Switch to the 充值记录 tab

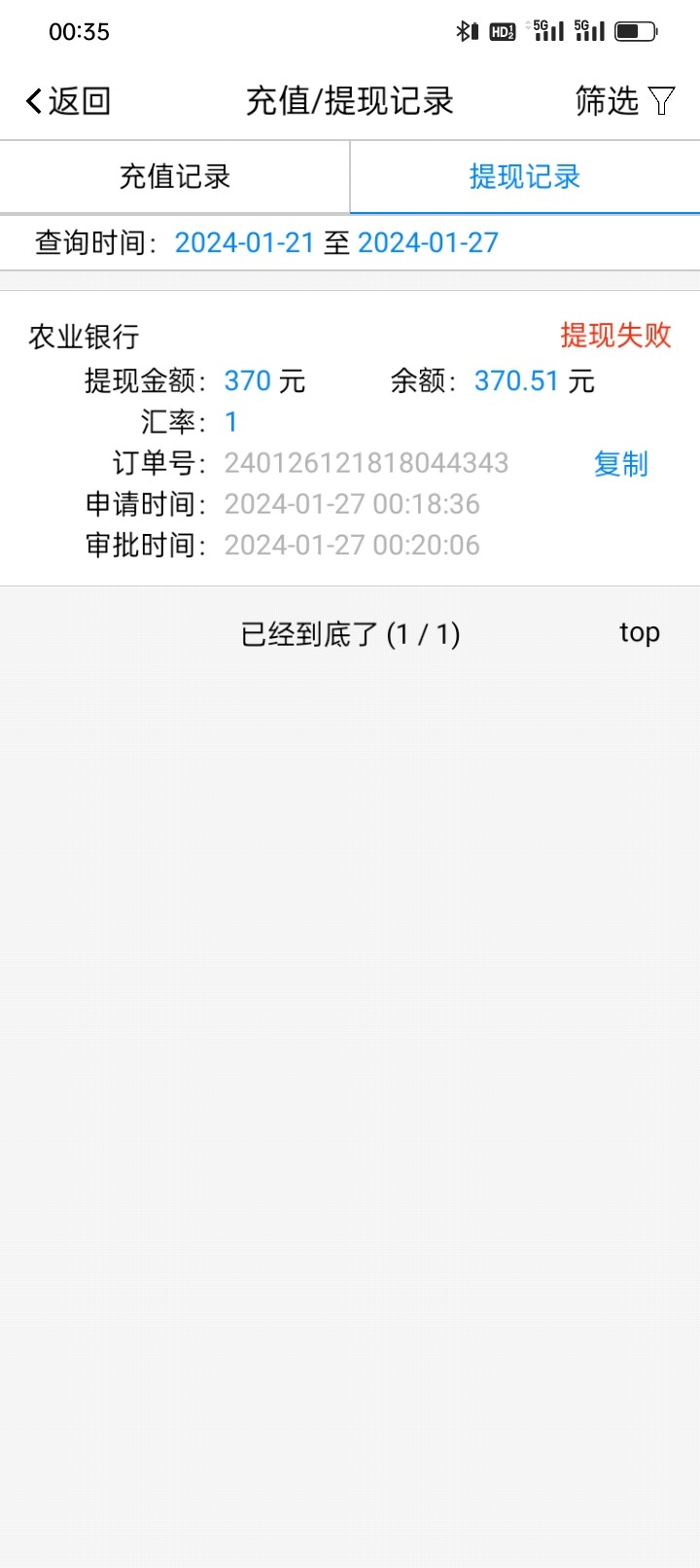point(174,176)
